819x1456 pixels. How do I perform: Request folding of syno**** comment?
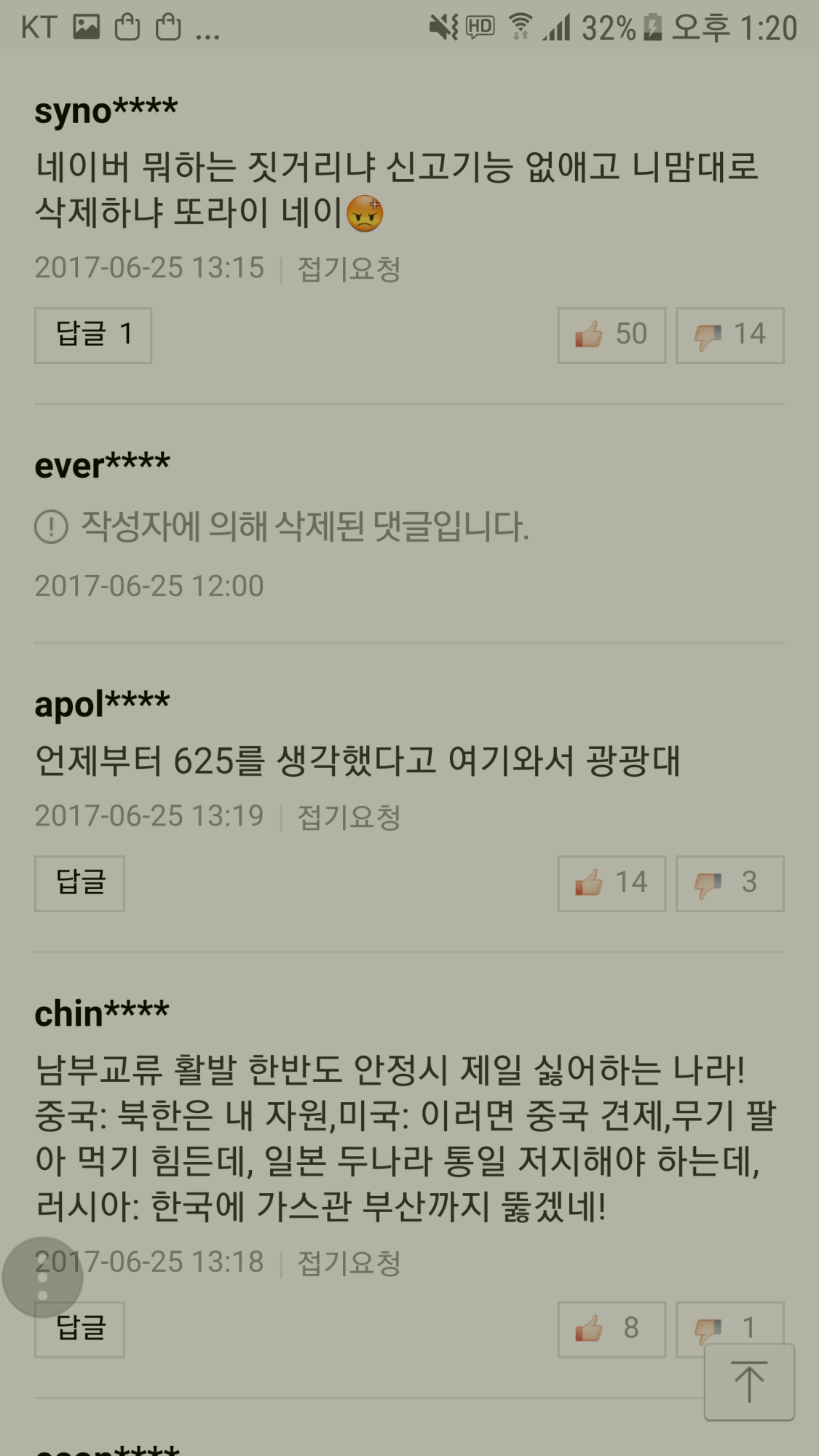349,269
